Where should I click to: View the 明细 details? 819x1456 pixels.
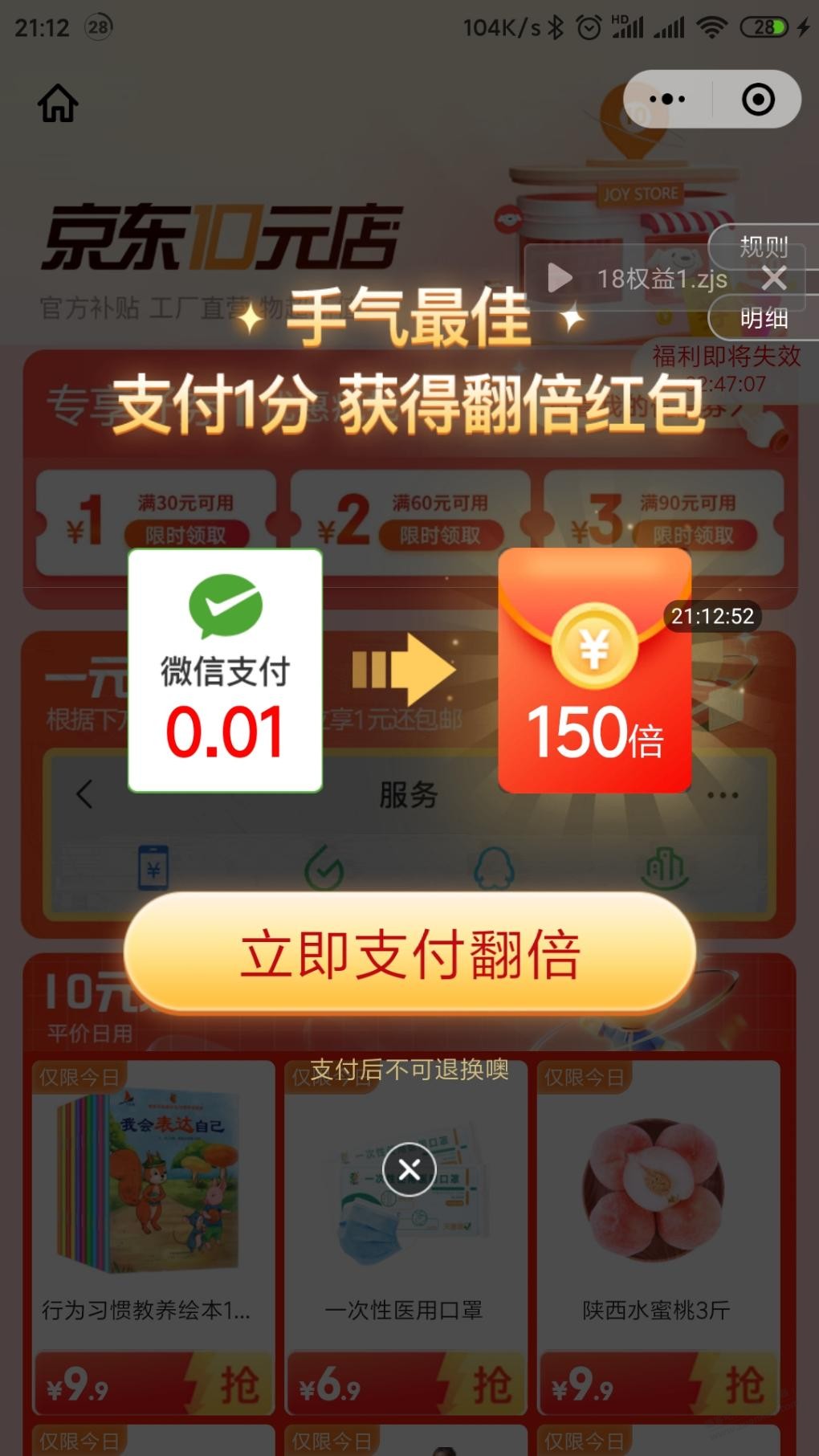(x=764, y=319)
